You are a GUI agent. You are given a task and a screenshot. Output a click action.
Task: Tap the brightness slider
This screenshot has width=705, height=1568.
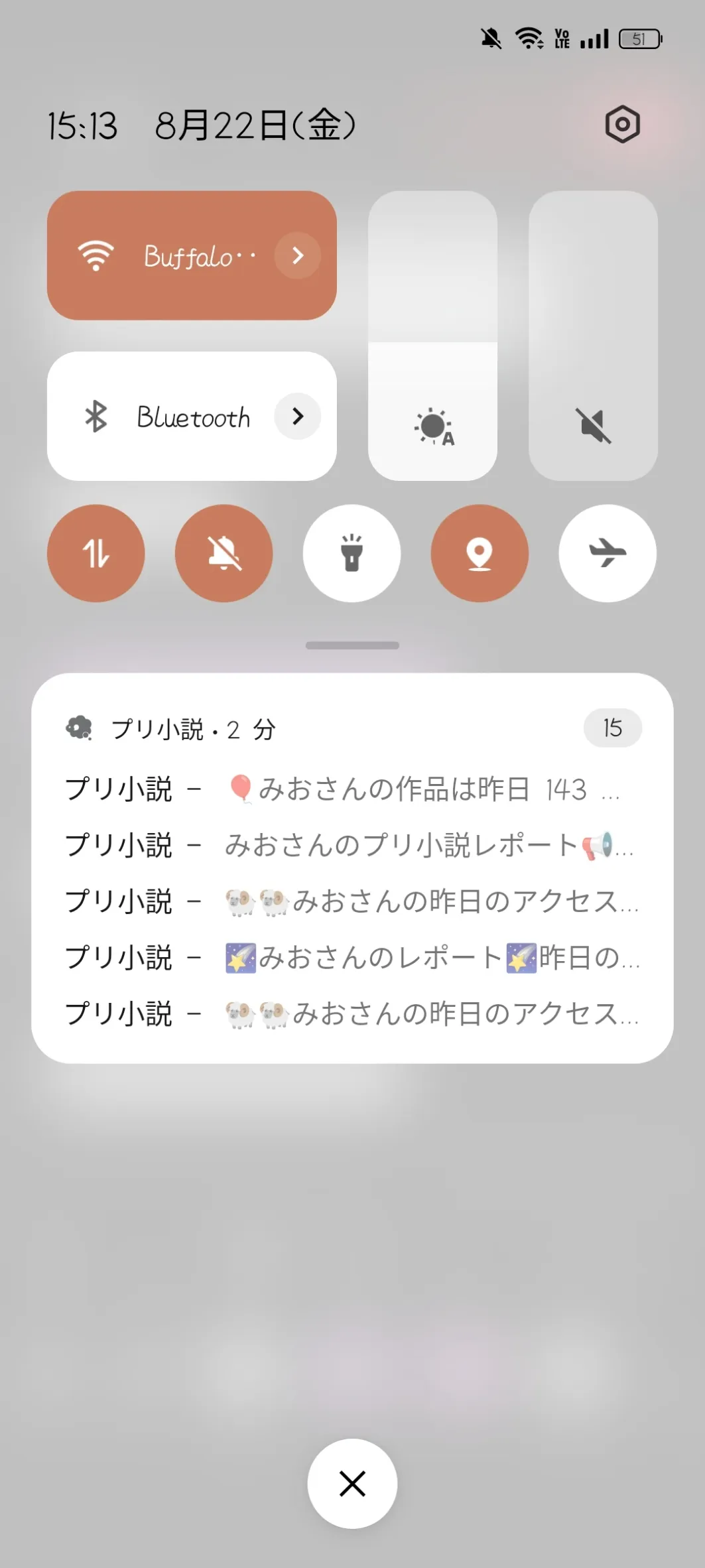pyautogui.click(x=432, y=336)
